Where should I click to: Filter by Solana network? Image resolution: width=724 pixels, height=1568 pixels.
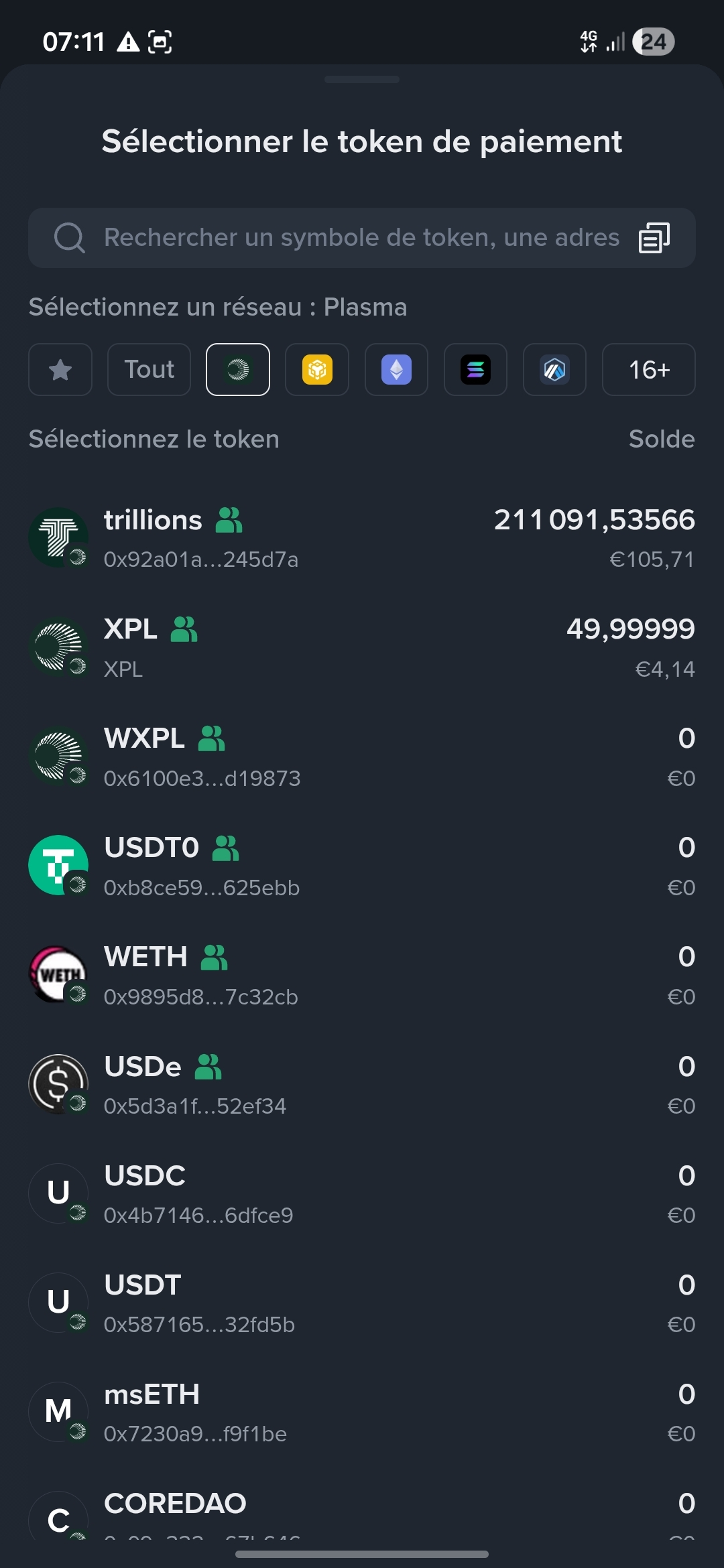(475, 370)
